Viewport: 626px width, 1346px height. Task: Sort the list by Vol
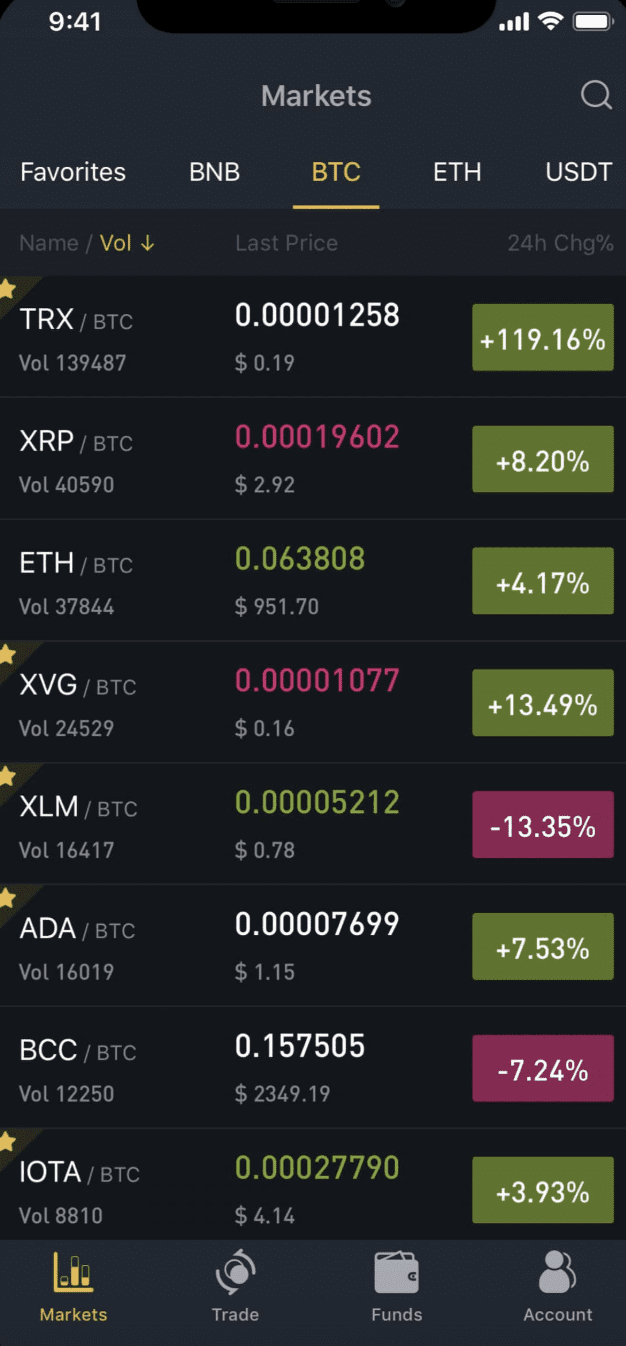127,243
